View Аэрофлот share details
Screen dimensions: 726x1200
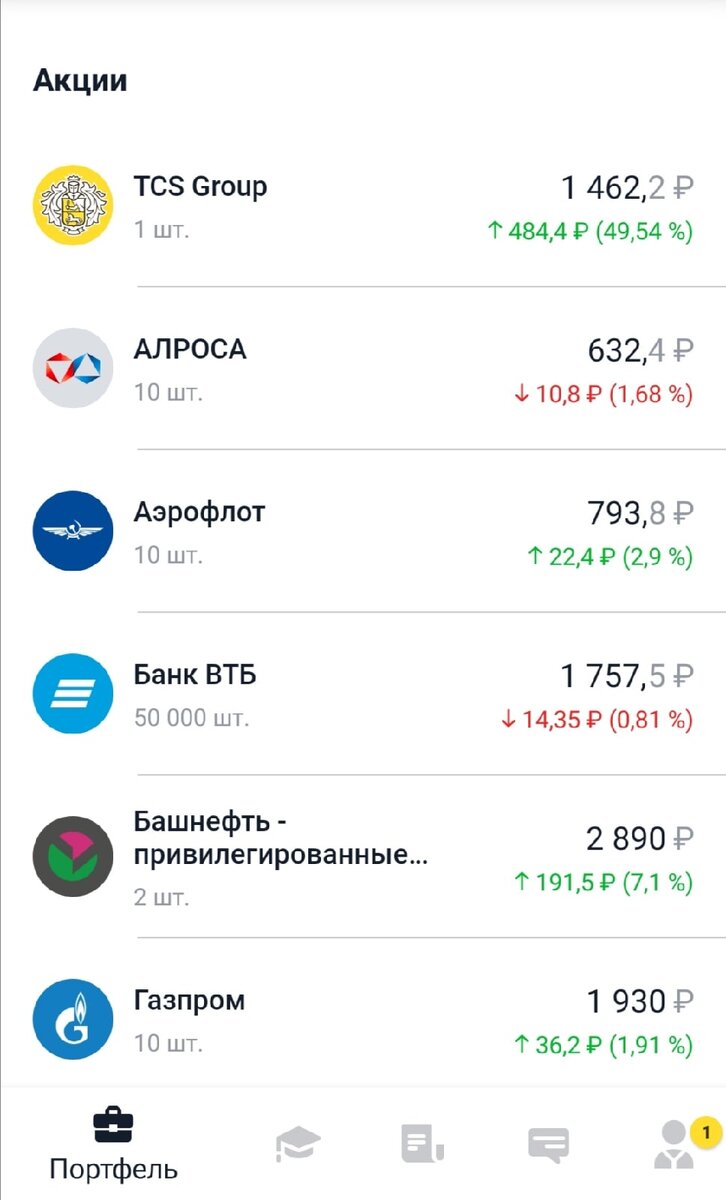coord(363,531)
